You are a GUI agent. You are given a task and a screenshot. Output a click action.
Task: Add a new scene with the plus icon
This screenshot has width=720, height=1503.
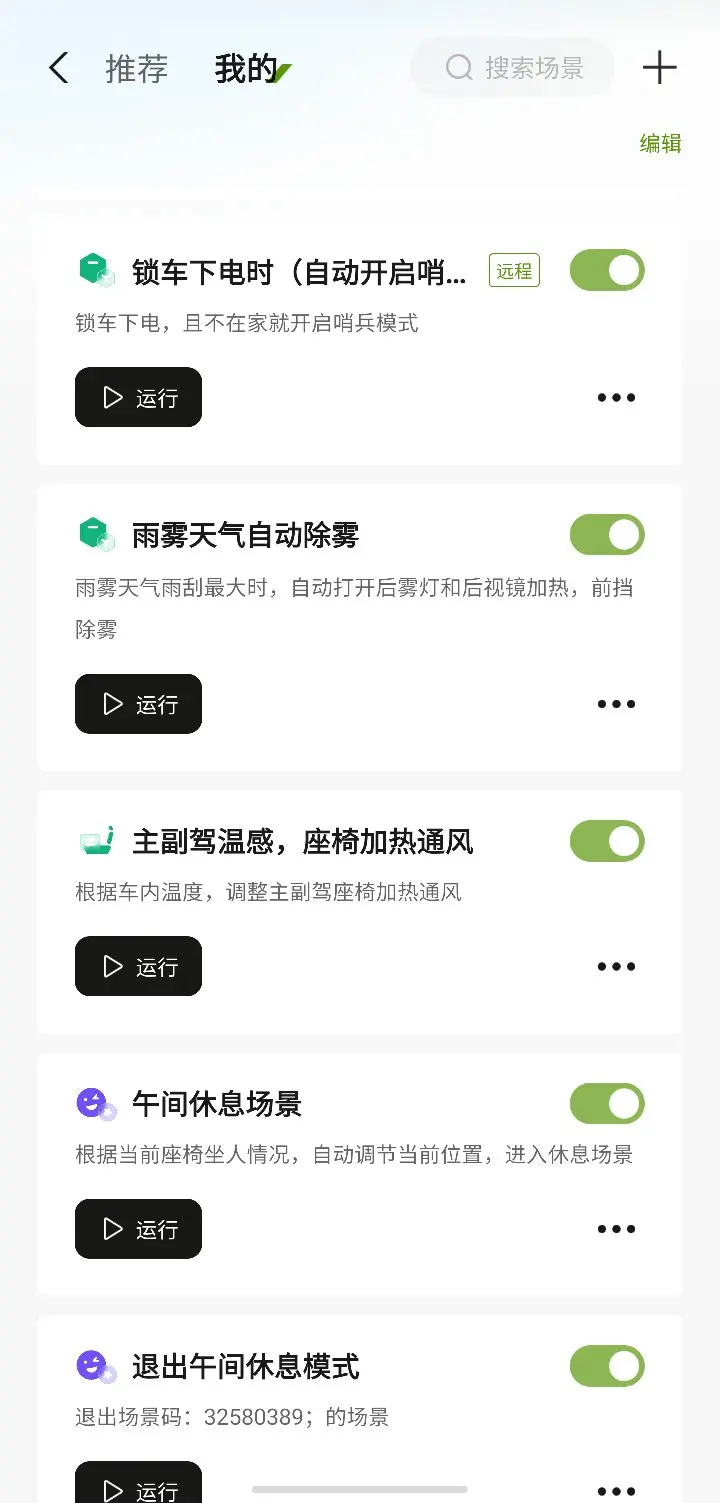tap(659, 68)
